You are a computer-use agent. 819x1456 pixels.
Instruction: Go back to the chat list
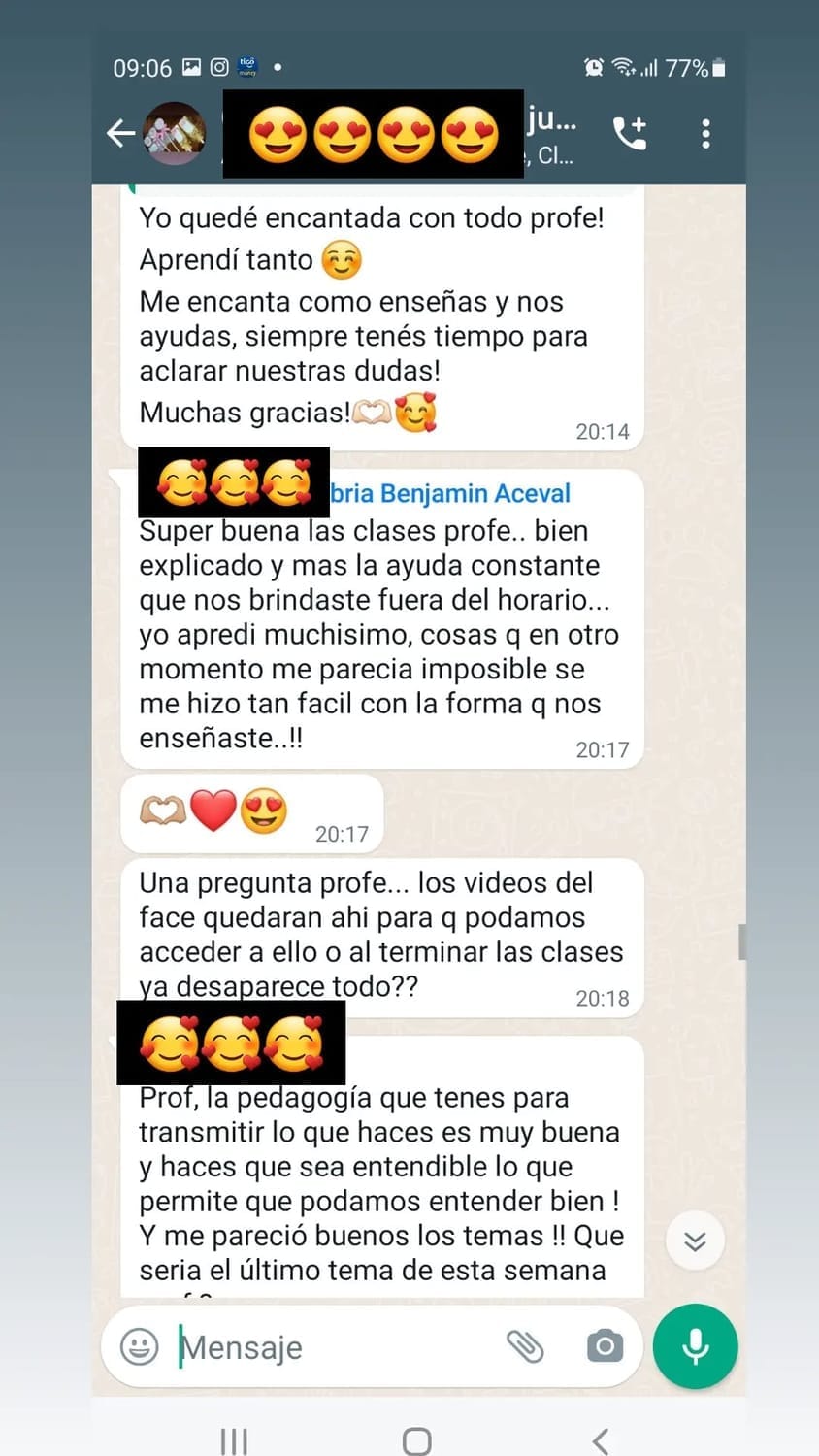(x=120, y=133)
